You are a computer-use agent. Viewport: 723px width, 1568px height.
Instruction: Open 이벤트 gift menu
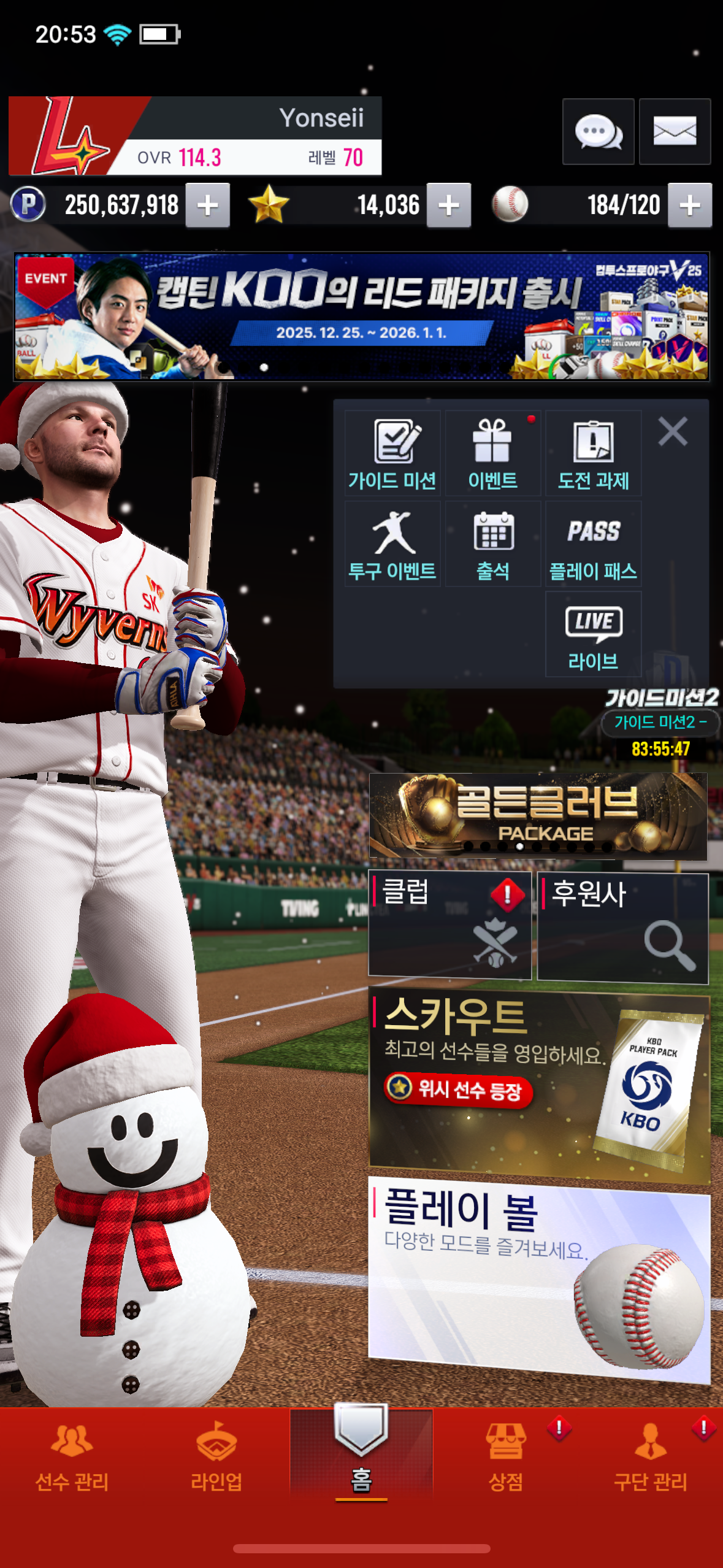pos(492,454)
